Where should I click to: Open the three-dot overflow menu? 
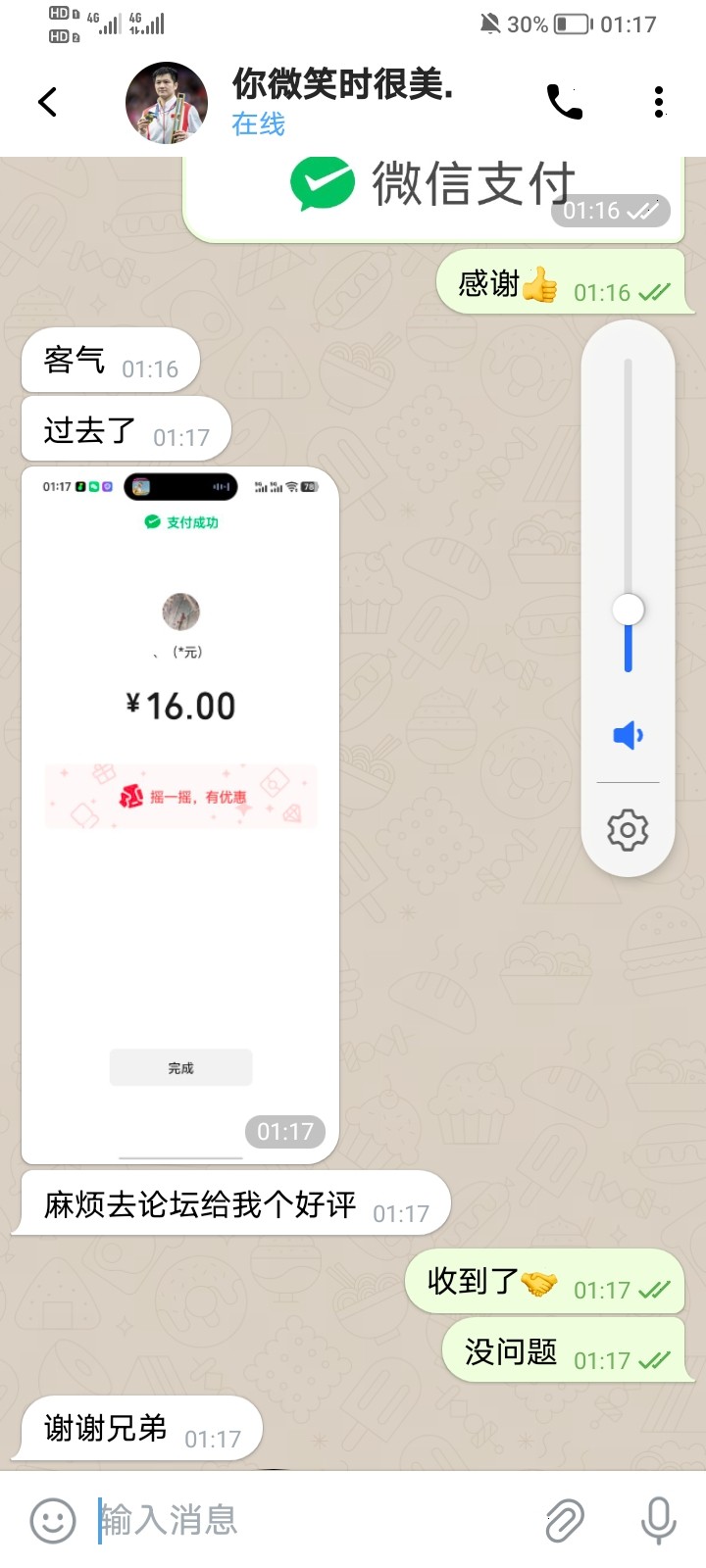click(659, 102)
